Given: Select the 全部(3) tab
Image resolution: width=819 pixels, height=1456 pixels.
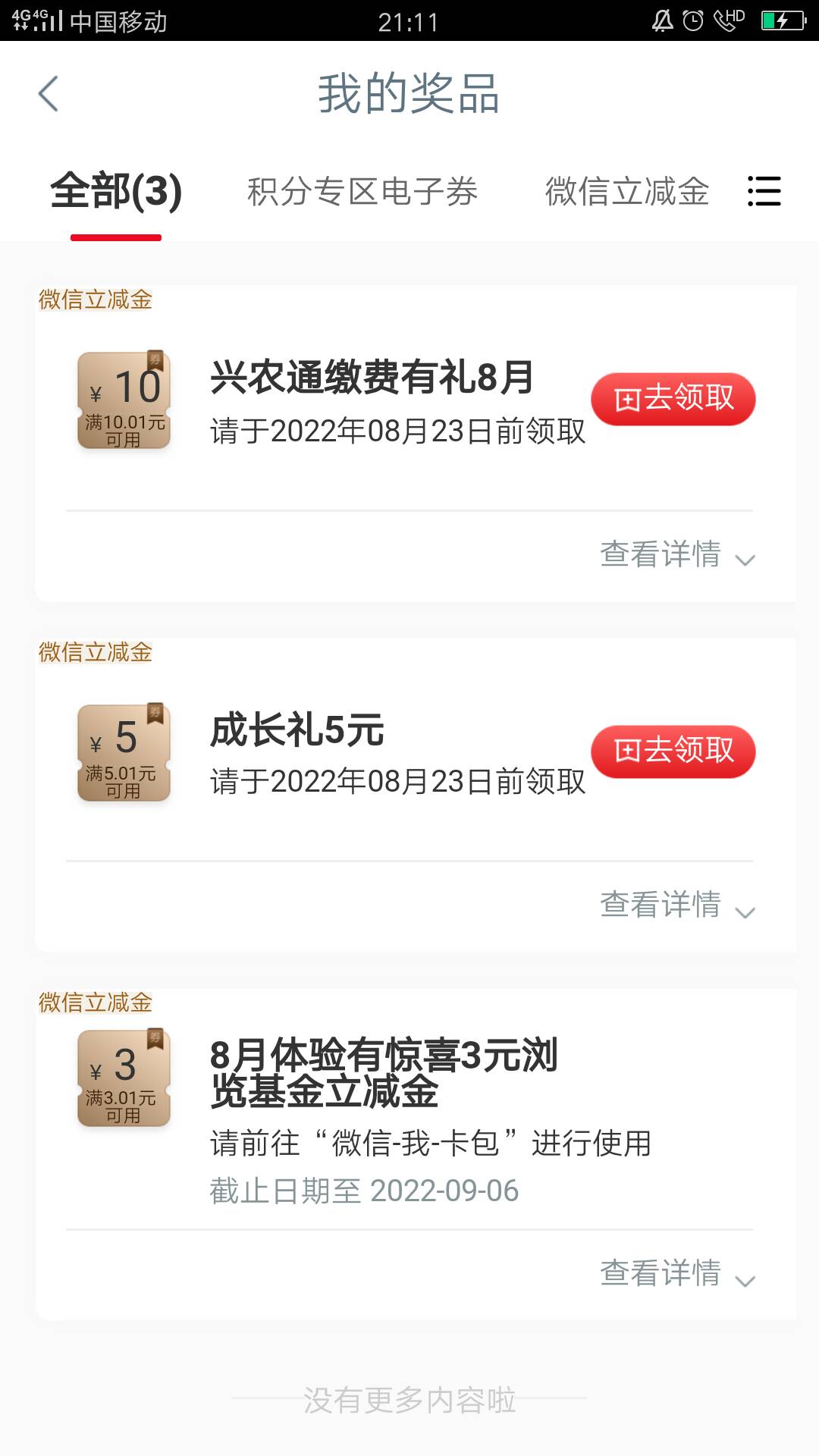Looking at the screenshot, I should 116,191.
